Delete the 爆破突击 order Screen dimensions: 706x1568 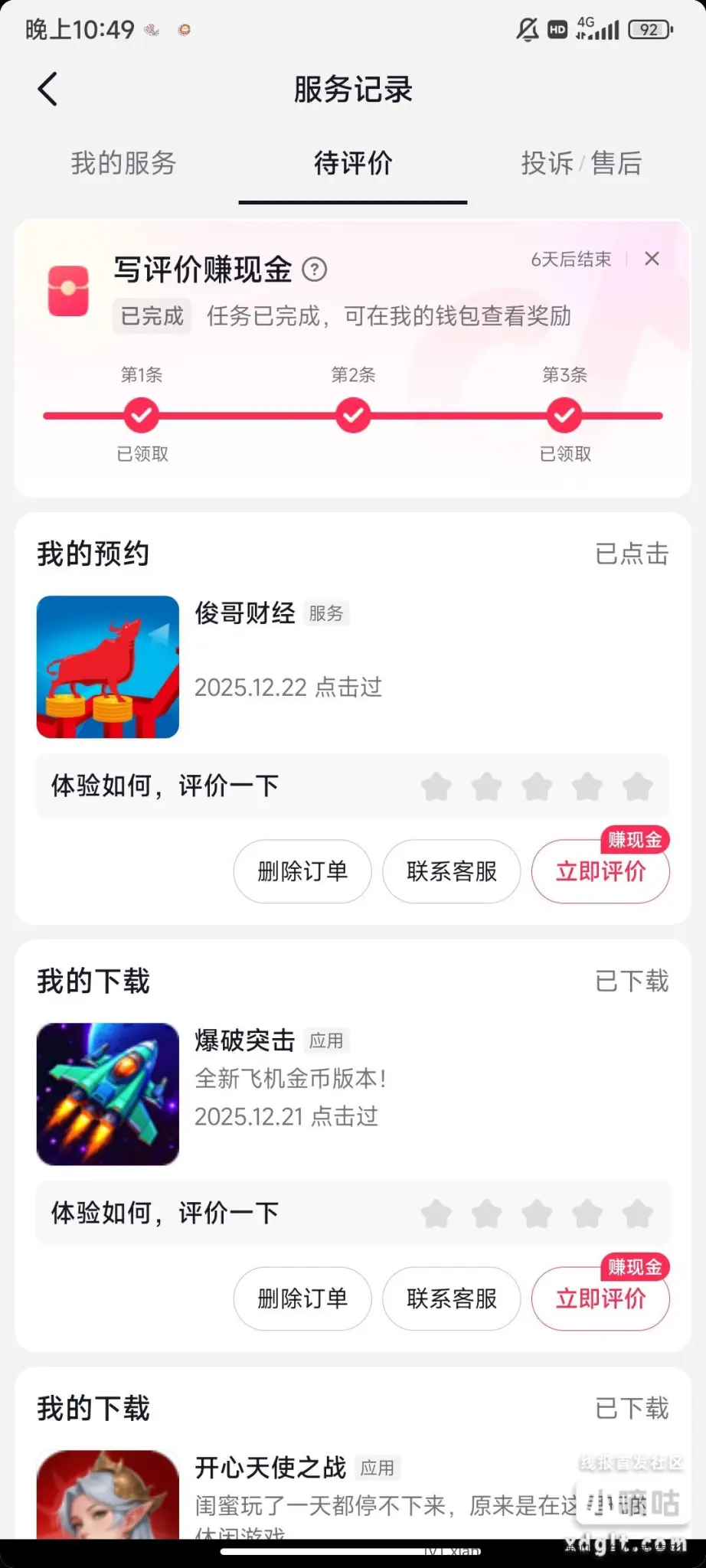click(302, 1298)
